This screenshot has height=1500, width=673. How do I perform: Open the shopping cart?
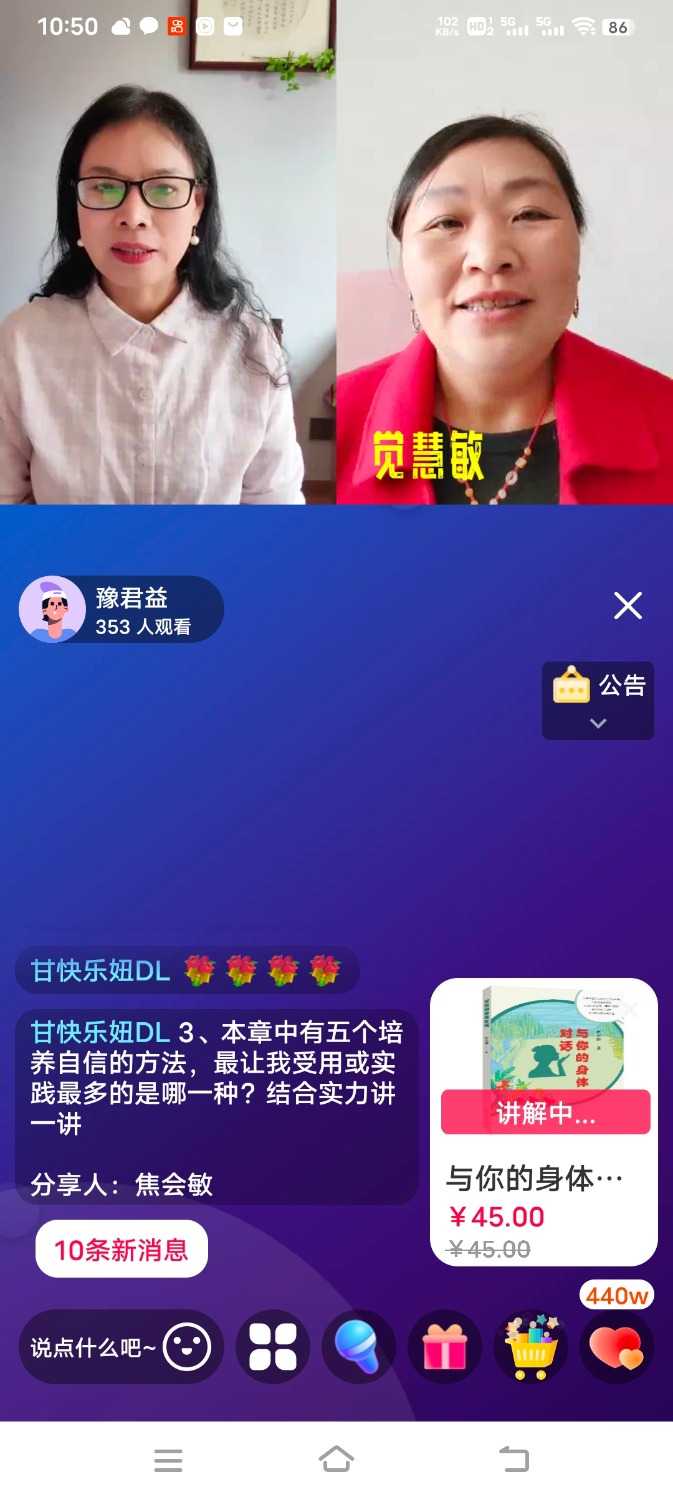coord(531,1347)
